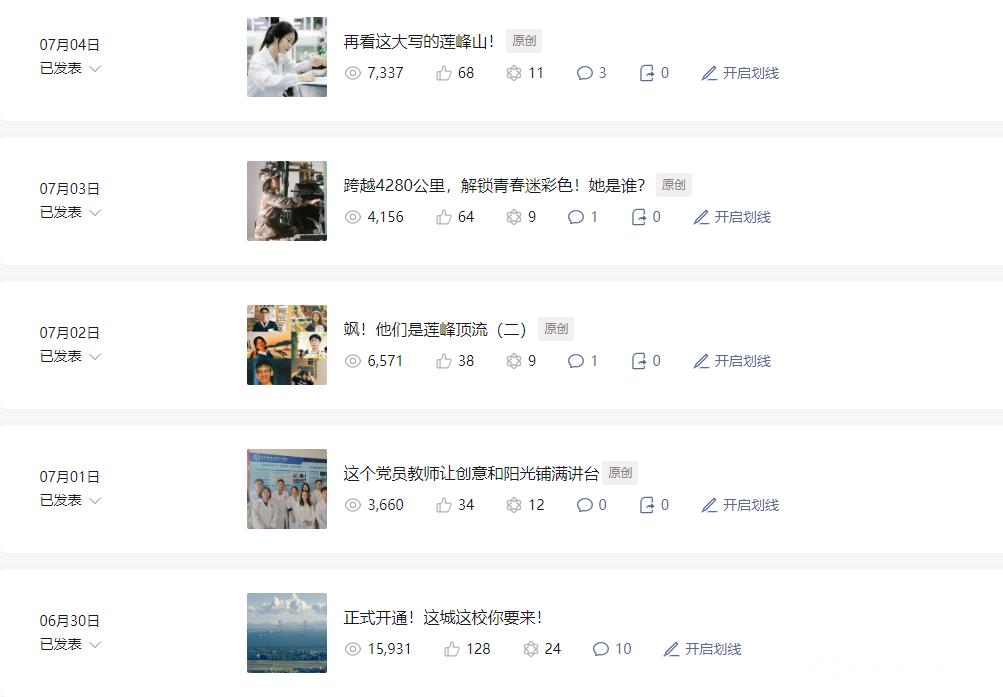Open comments on the 07月04日 article
This screenshot has height=697, width=1003.
[x=592, y=73]
